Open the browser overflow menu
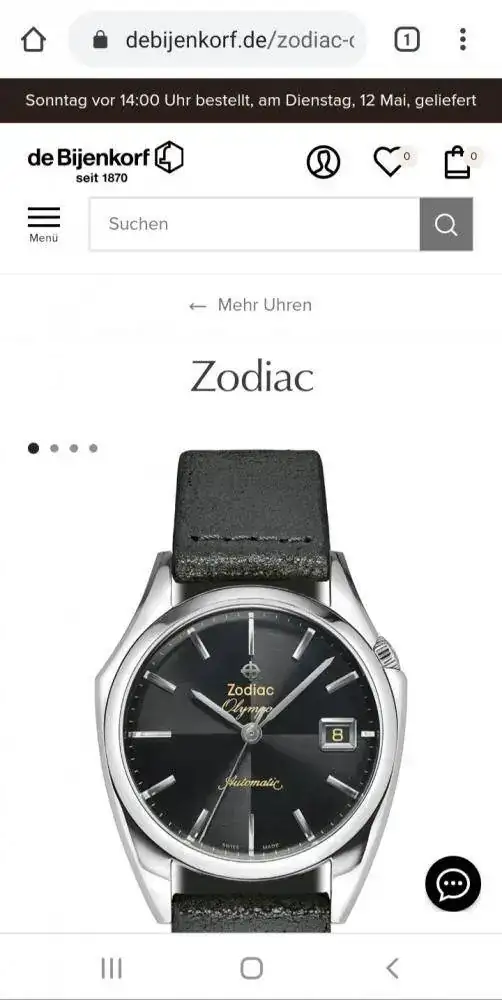 463,40
